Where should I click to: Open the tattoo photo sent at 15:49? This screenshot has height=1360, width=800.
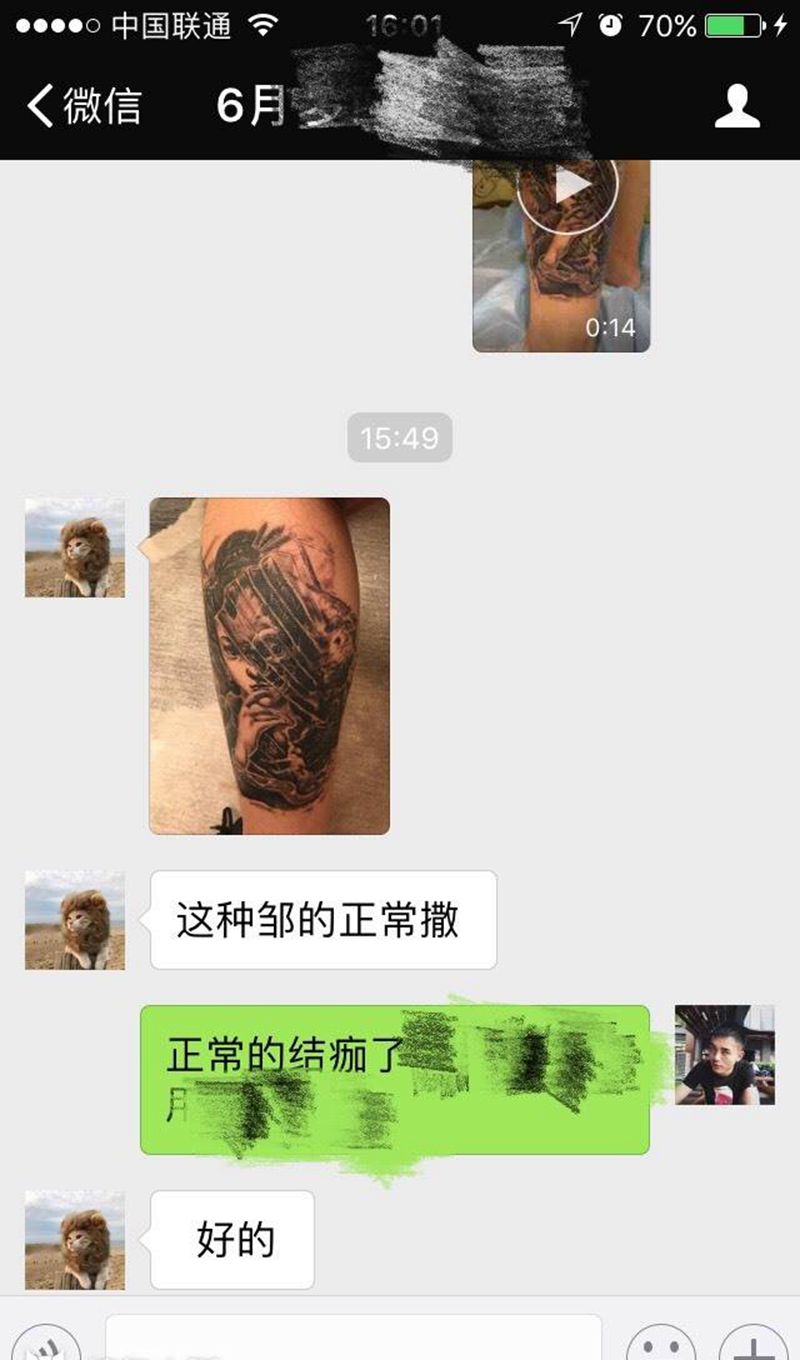[269, 665]
